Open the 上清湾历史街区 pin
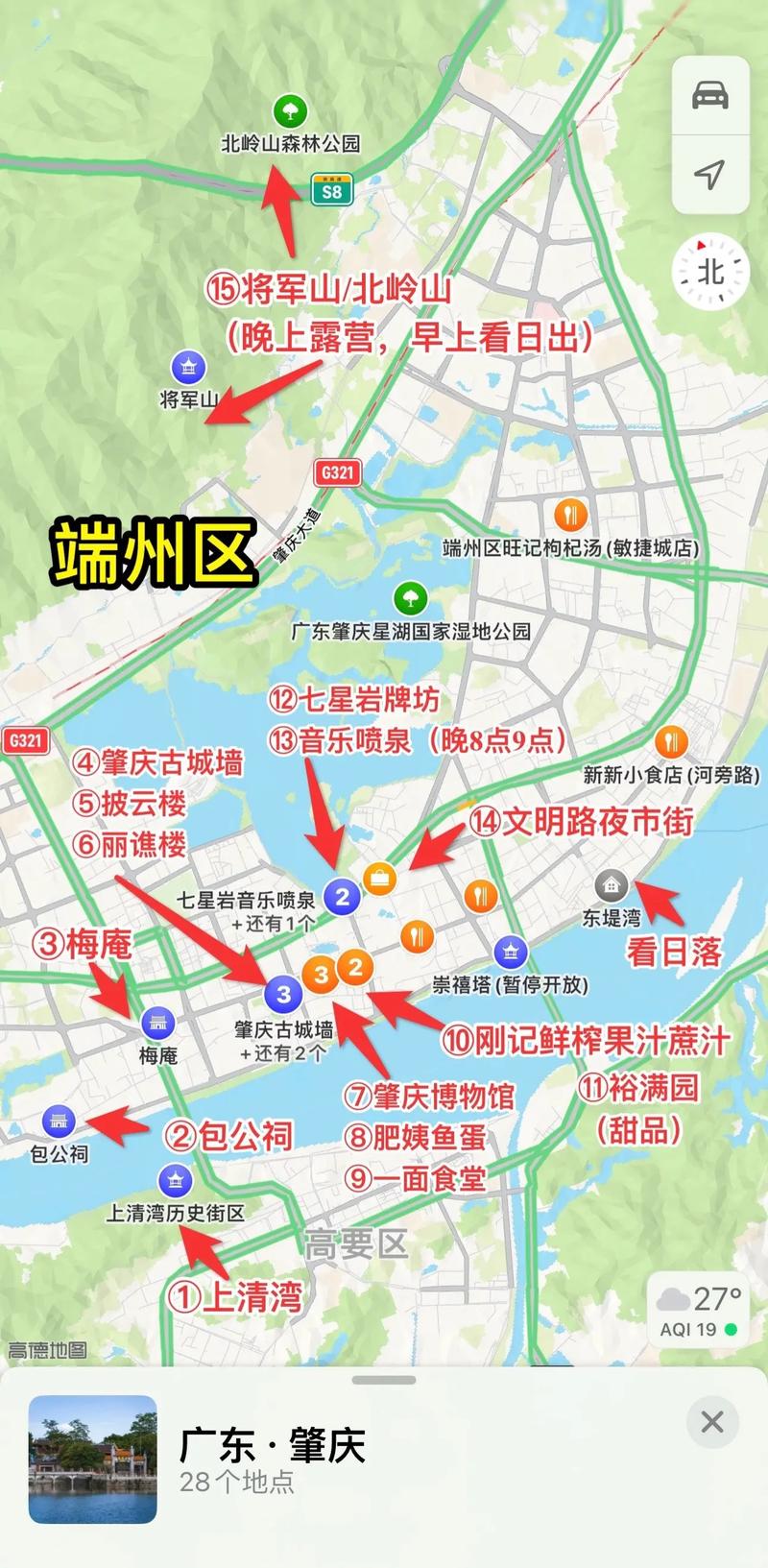The height and width of the screenshot is (1568, 768). point(175,1180)
